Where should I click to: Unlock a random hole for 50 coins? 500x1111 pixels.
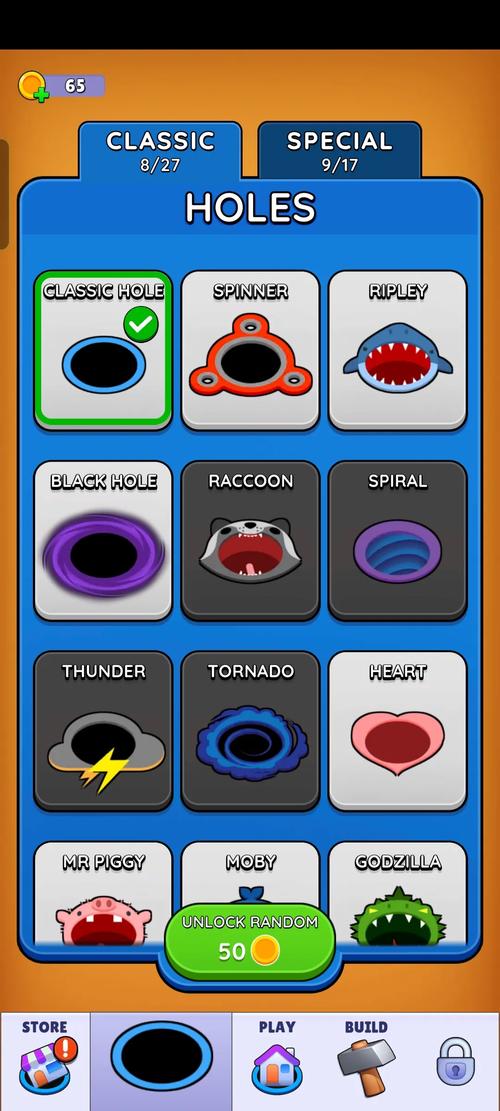(250, 942)
